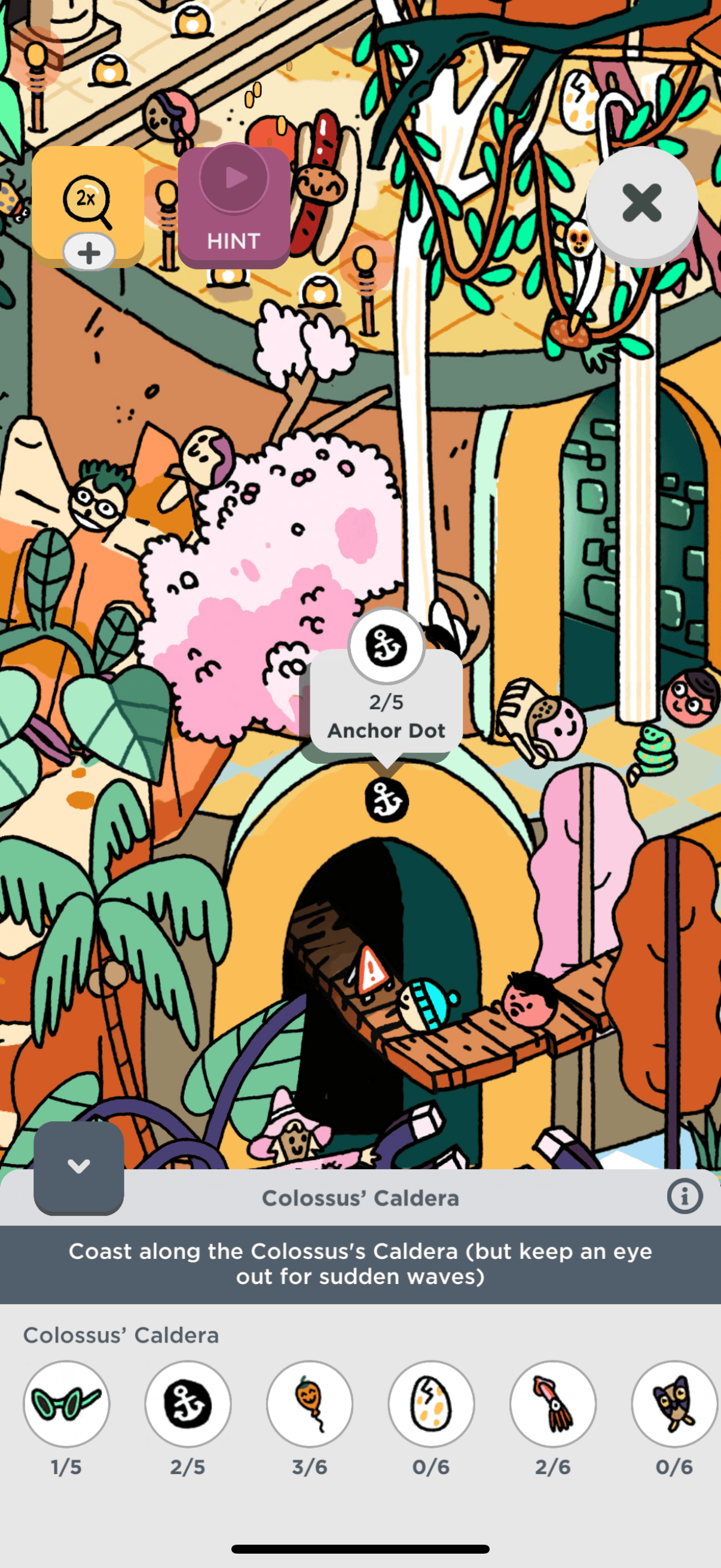The width and height of the screenshot is (721, 1568).
Task: Select the orange balloon target item
Action: (310, 1404)
